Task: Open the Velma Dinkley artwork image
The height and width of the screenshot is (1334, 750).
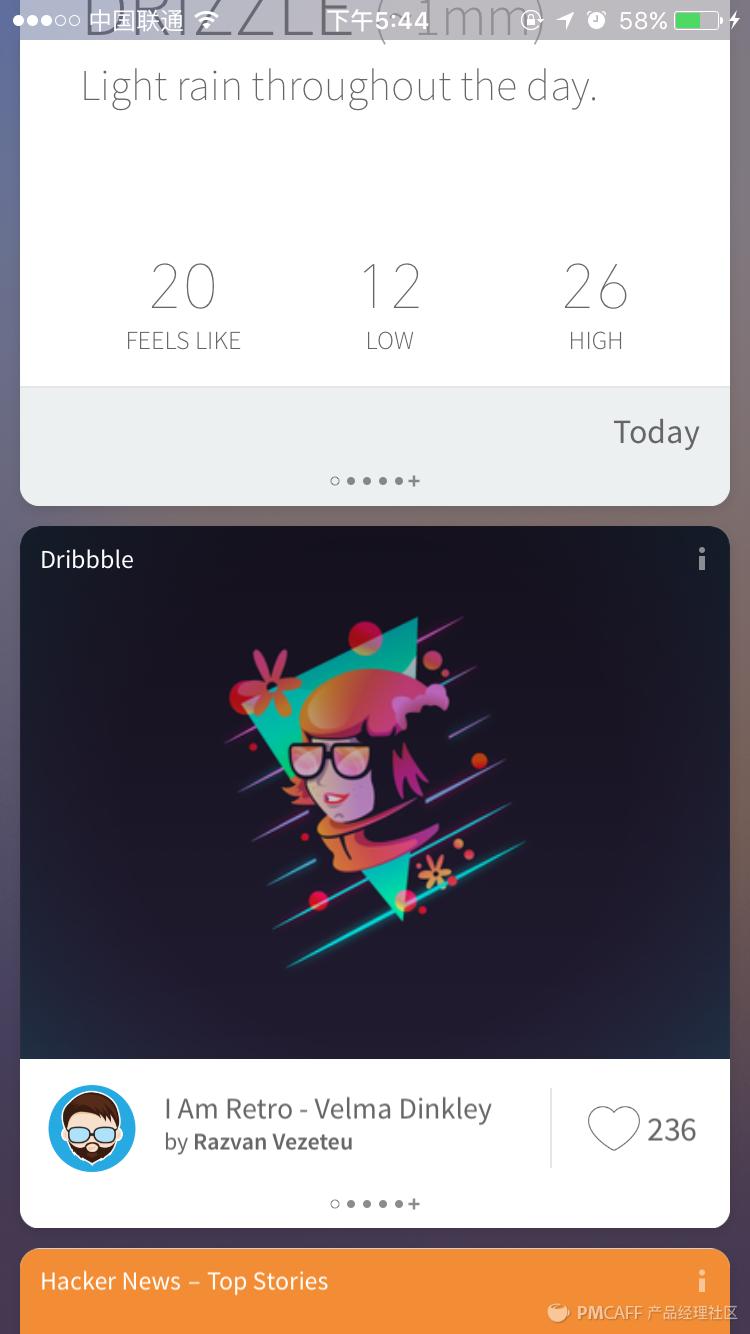Action: [x=375, y=790]
